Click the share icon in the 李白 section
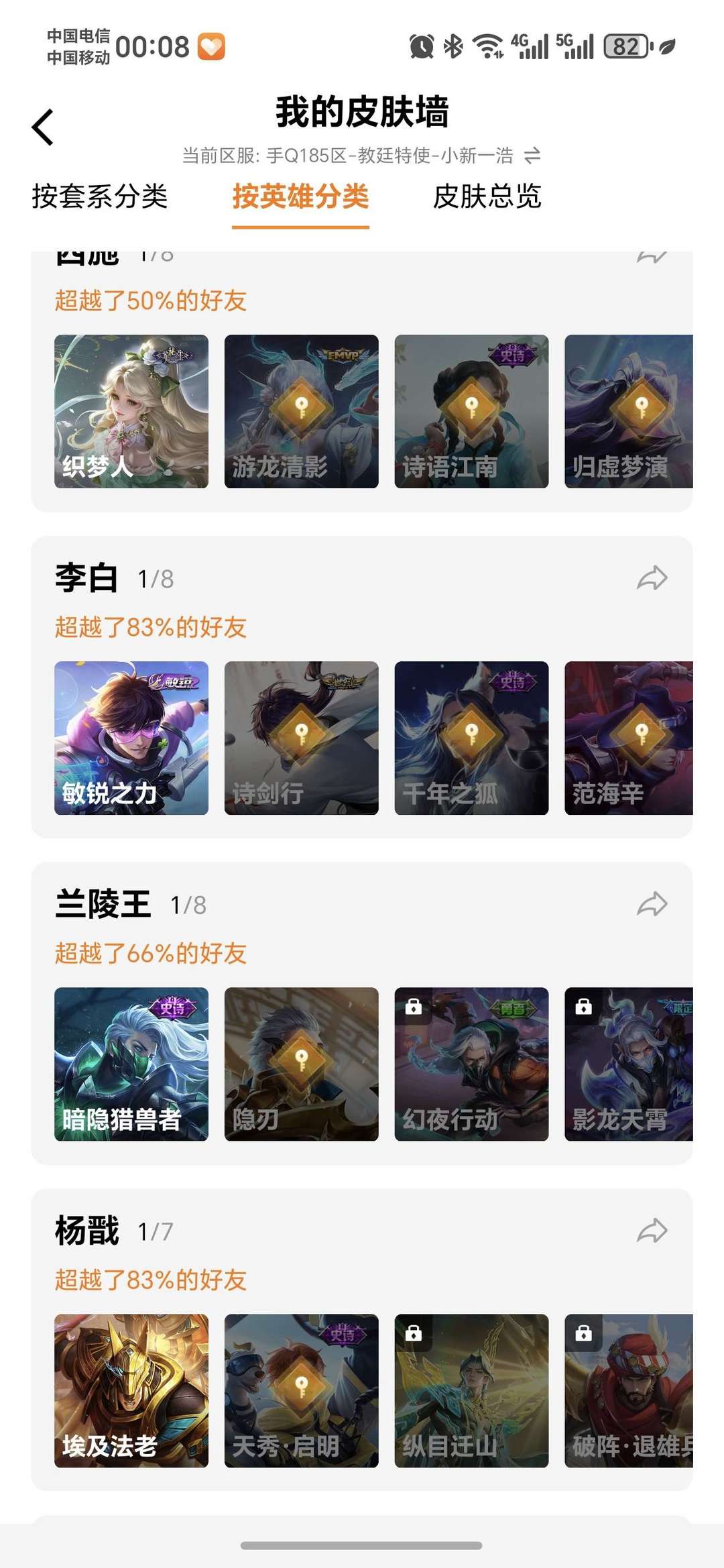 (x=652, y=577)
